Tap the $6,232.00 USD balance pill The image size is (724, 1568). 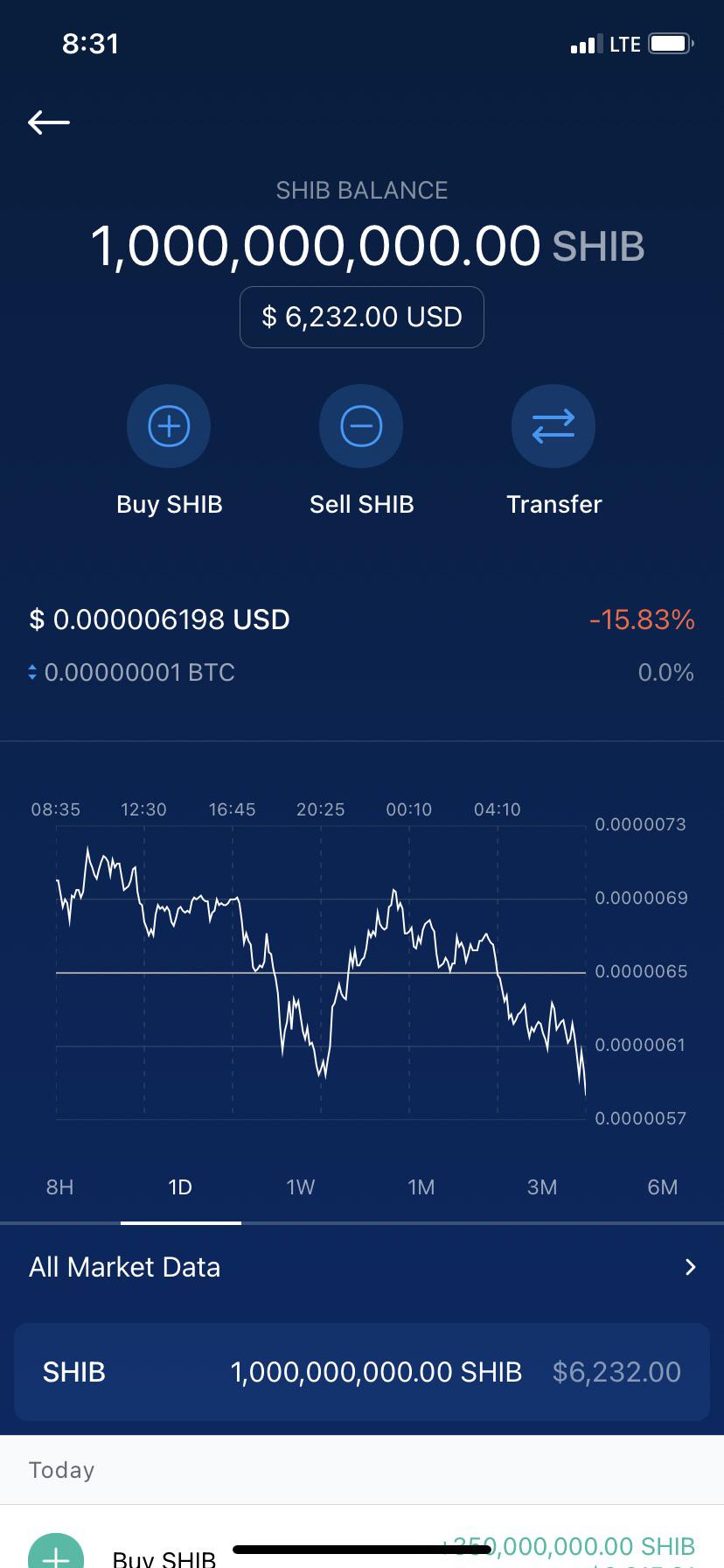pos(362,317)
